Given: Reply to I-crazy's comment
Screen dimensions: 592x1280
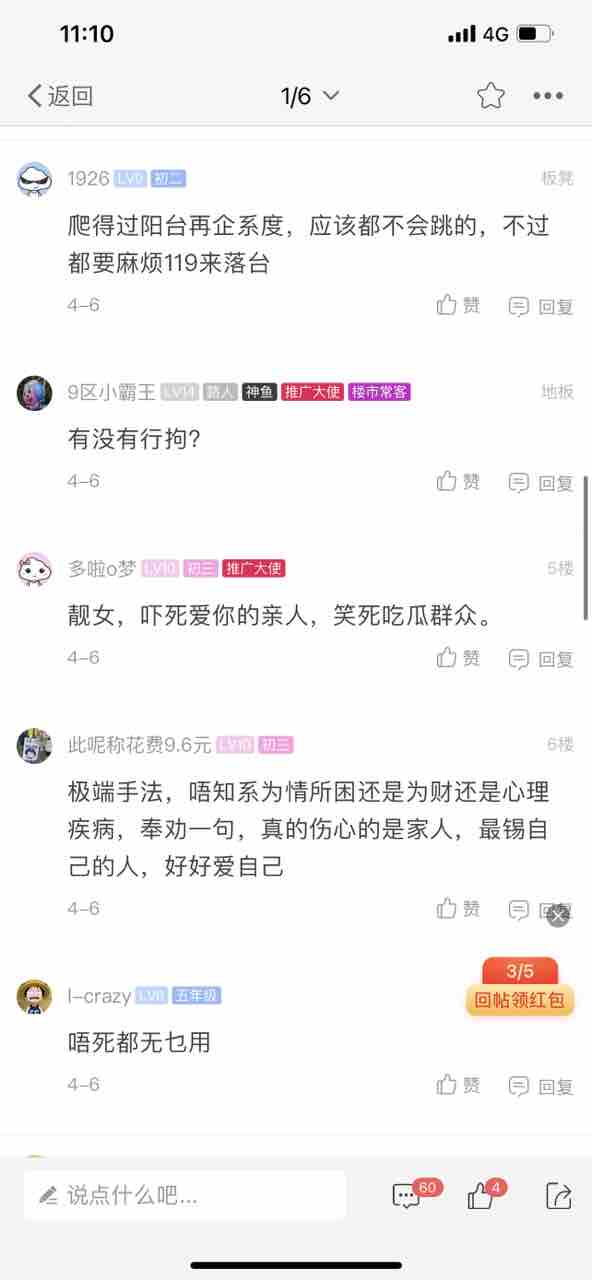Looking at the screenshot, I should pos(541,1085).
